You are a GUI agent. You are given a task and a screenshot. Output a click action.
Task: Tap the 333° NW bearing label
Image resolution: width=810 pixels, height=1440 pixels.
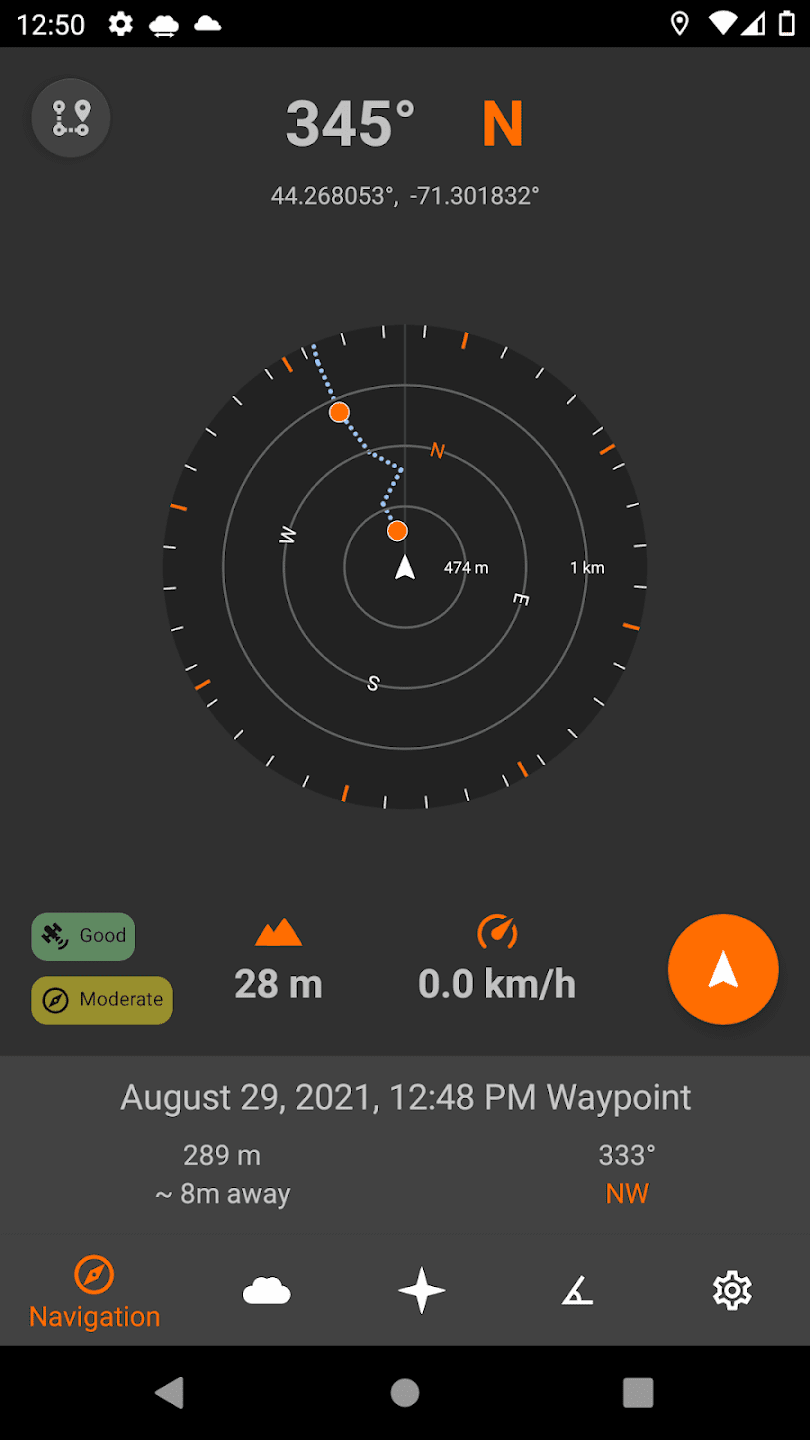627,1172
